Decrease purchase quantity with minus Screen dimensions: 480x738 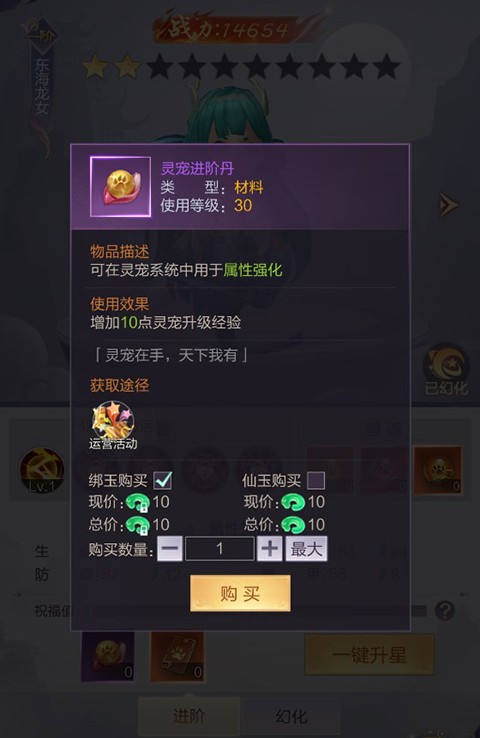[170, 548]
